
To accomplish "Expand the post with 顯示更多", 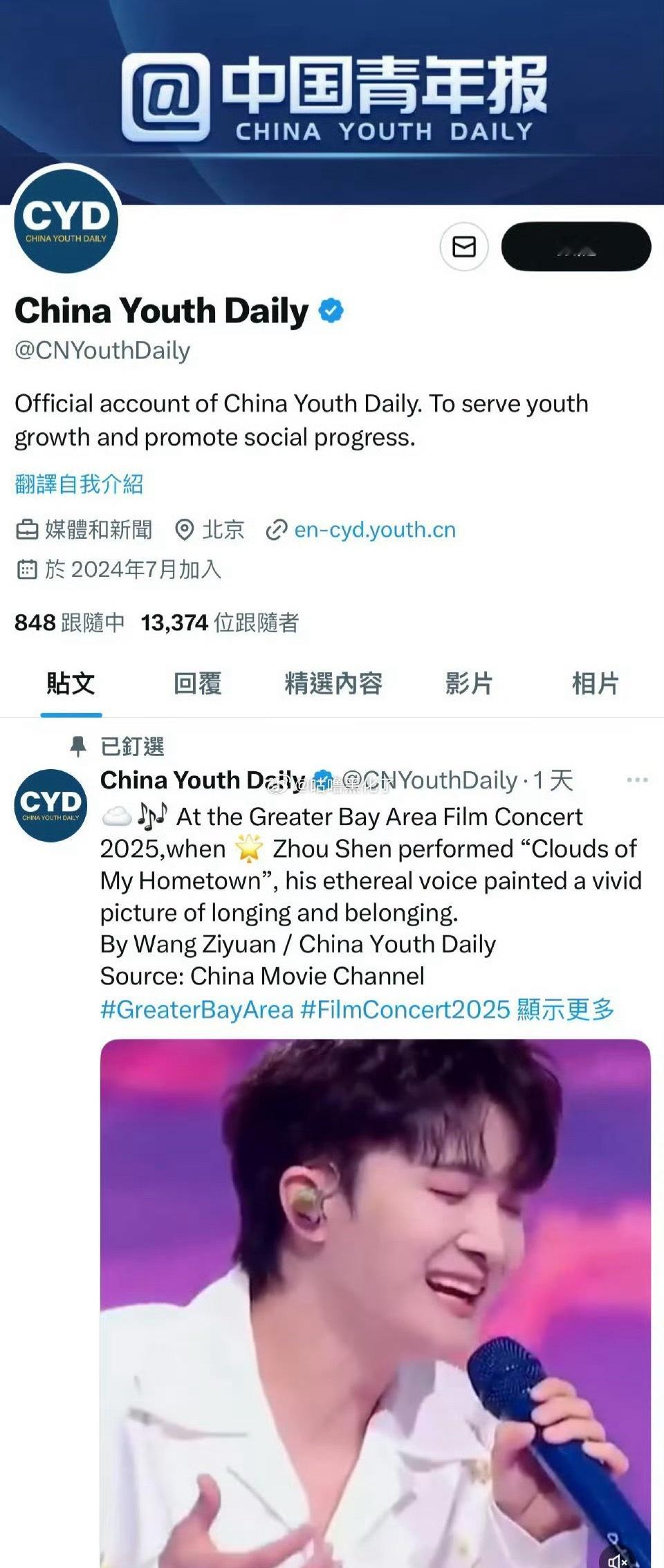I will click(565, 1010).
